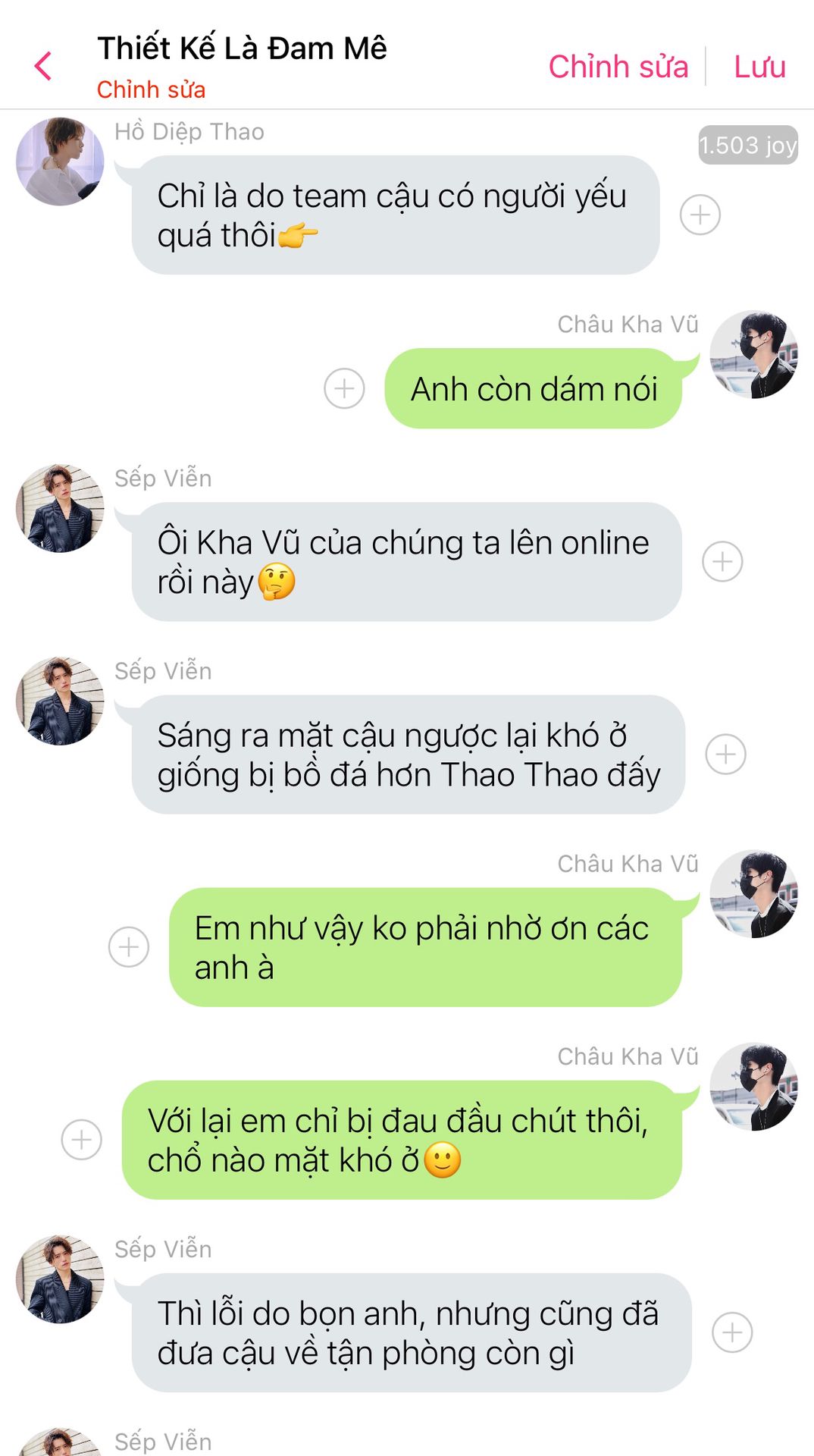Tap plus next to "Thì lỗi do bọn anh" message

pyautogui.click(x=732, y=1332)
